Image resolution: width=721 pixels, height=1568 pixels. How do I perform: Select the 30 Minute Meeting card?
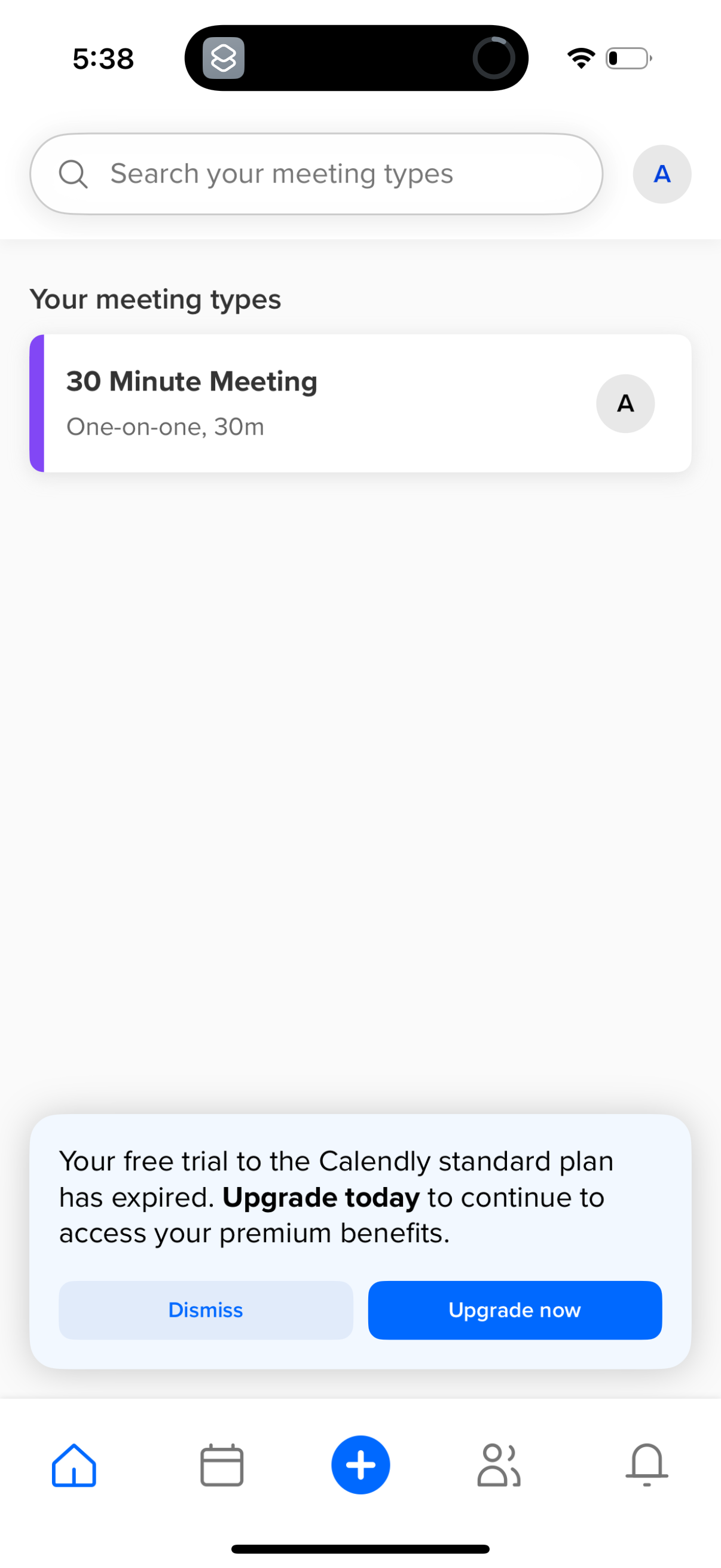click(360, 402)
